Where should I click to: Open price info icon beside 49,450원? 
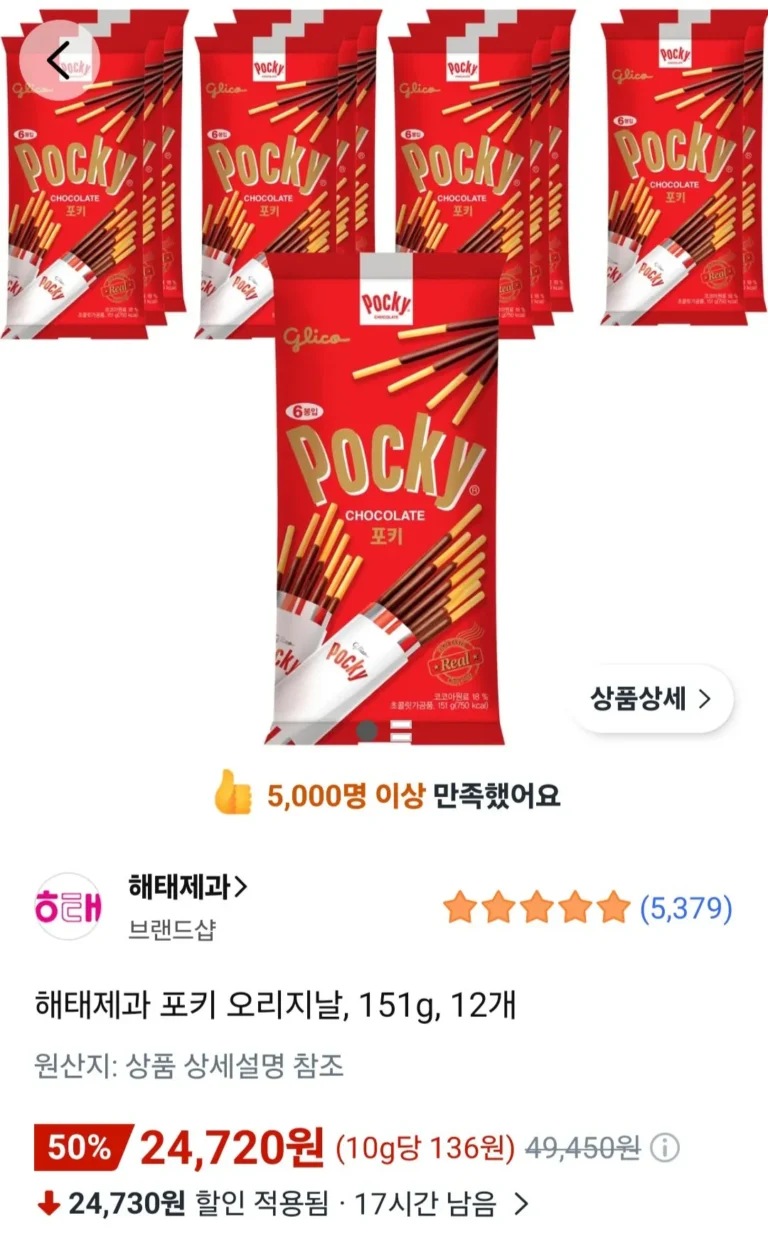[x=665, y=1147]
